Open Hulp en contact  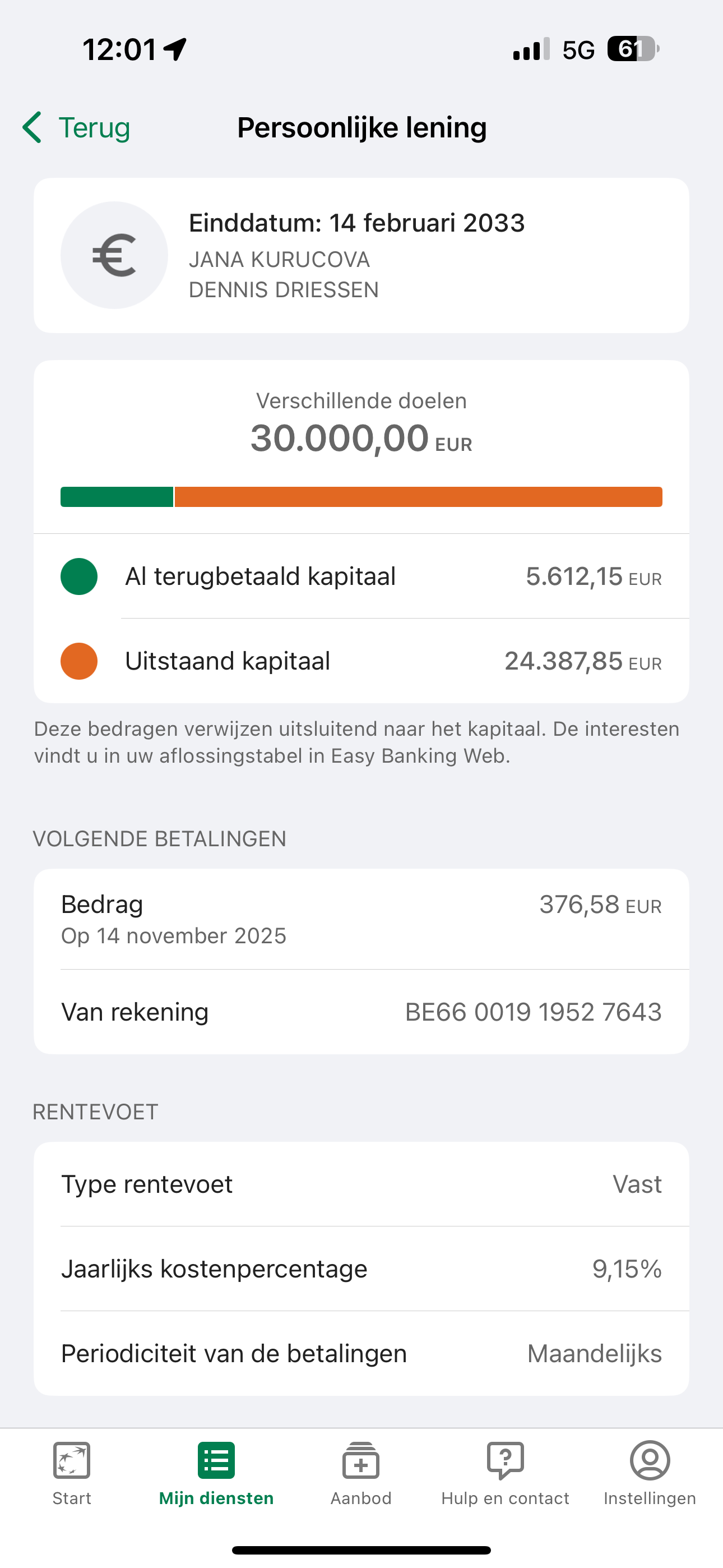click(x=505, y=1473)
